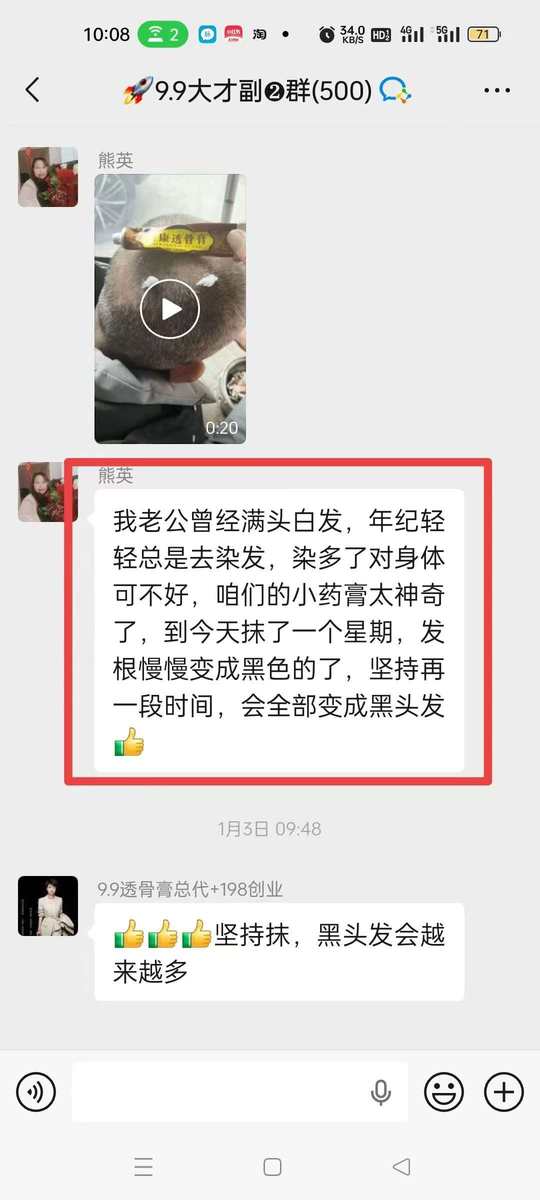
Task: Open the emoji picker
Action: tap(444, 1092)
